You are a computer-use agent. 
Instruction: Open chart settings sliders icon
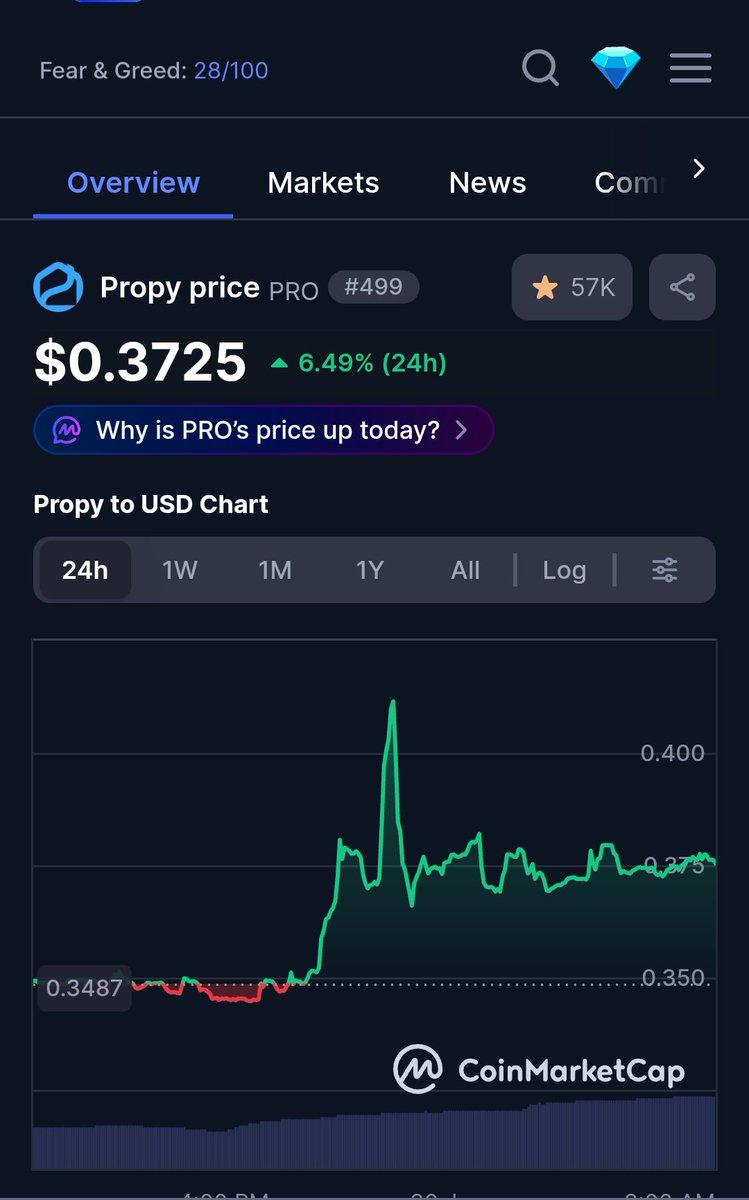(x=665, y=570)
